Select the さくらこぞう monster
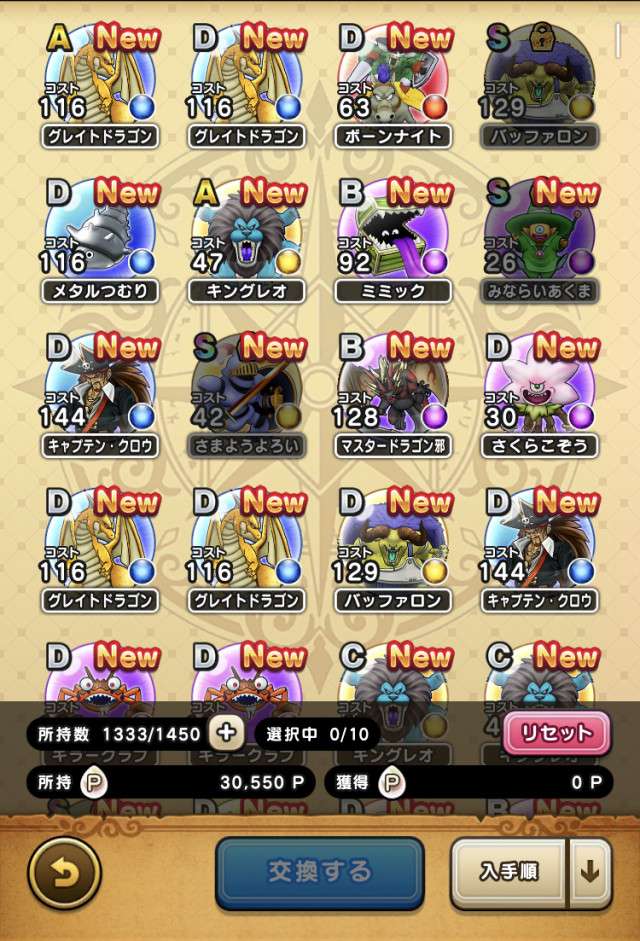640x941 pixels. click(x=540, y=395)
